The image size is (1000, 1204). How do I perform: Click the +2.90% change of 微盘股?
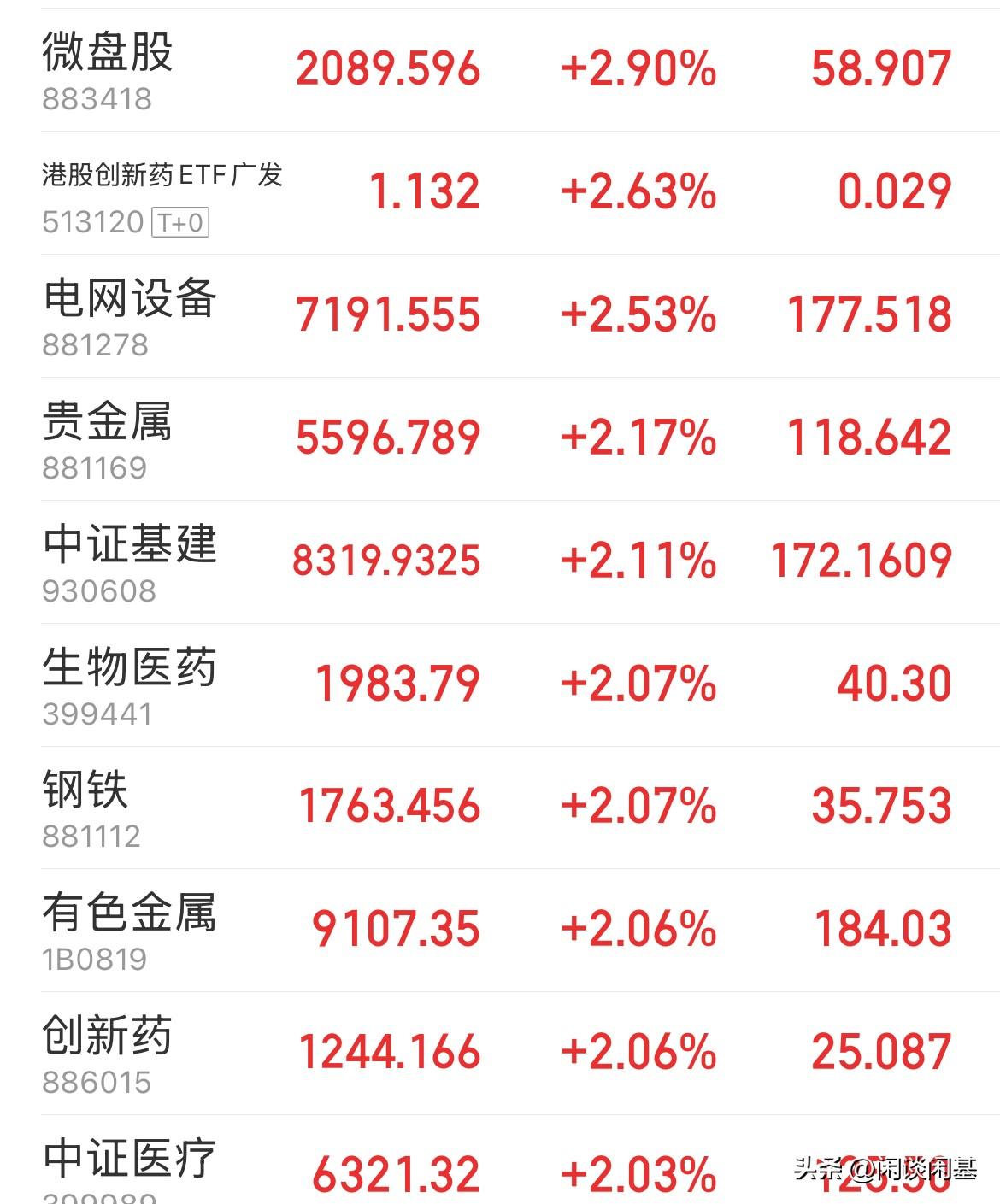(639, 68)
